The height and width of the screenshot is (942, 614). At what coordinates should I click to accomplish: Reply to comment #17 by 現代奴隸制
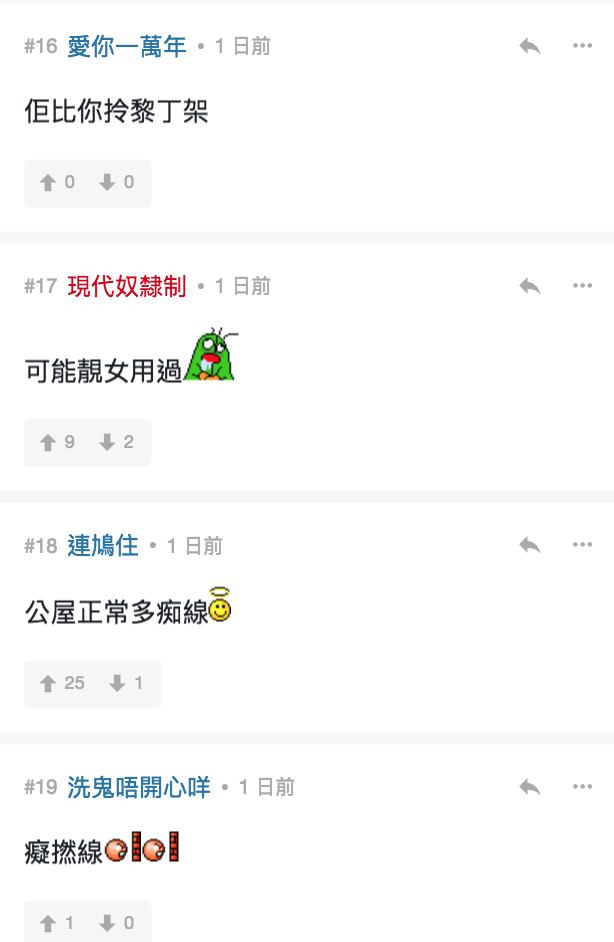point(530,286)
